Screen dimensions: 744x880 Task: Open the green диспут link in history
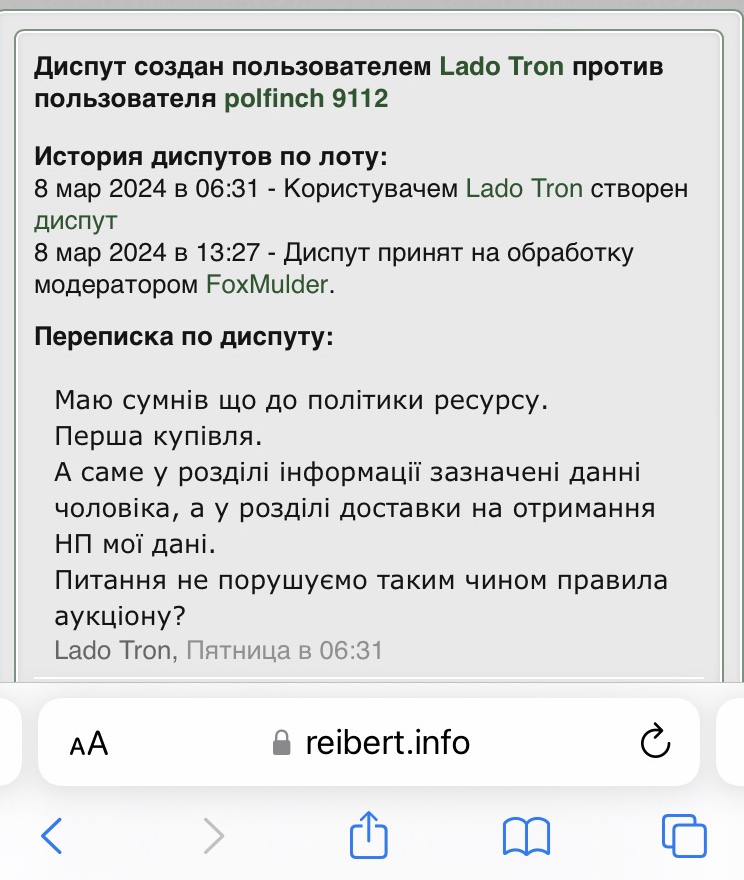76,221
